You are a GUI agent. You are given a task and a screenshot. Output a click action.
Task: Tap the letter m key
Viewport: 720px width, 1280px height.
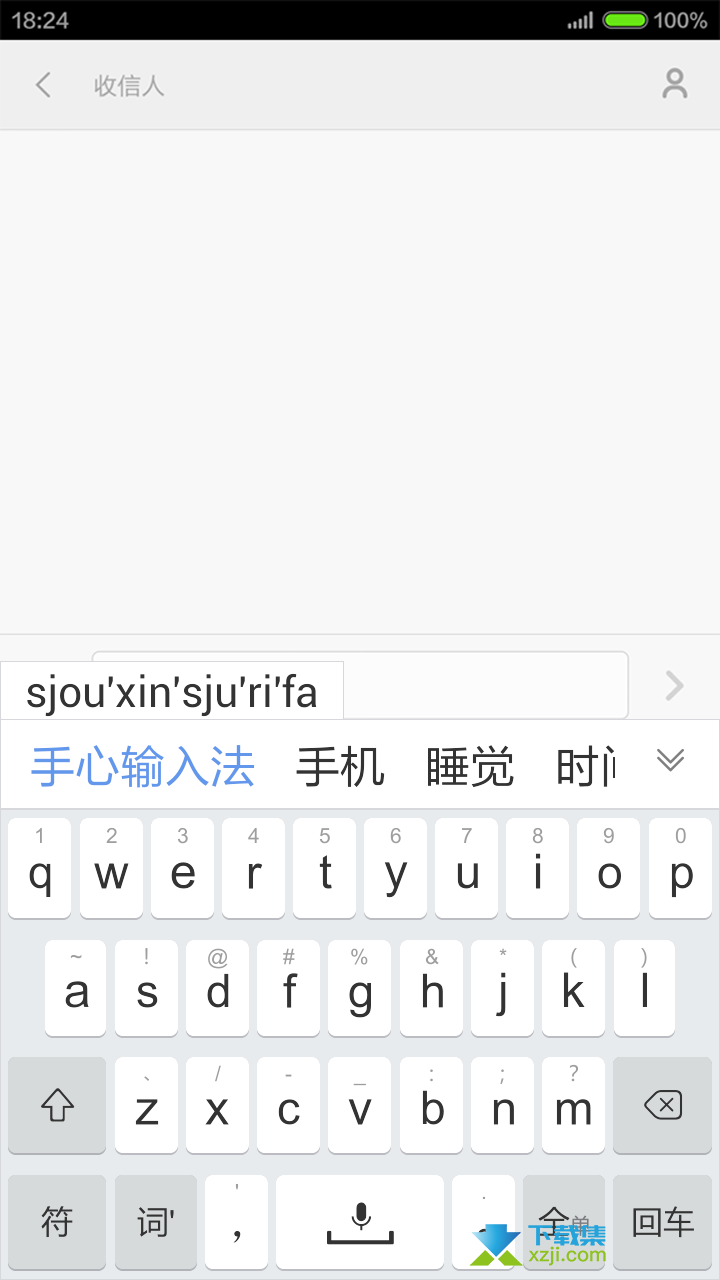pos(573,1105)
